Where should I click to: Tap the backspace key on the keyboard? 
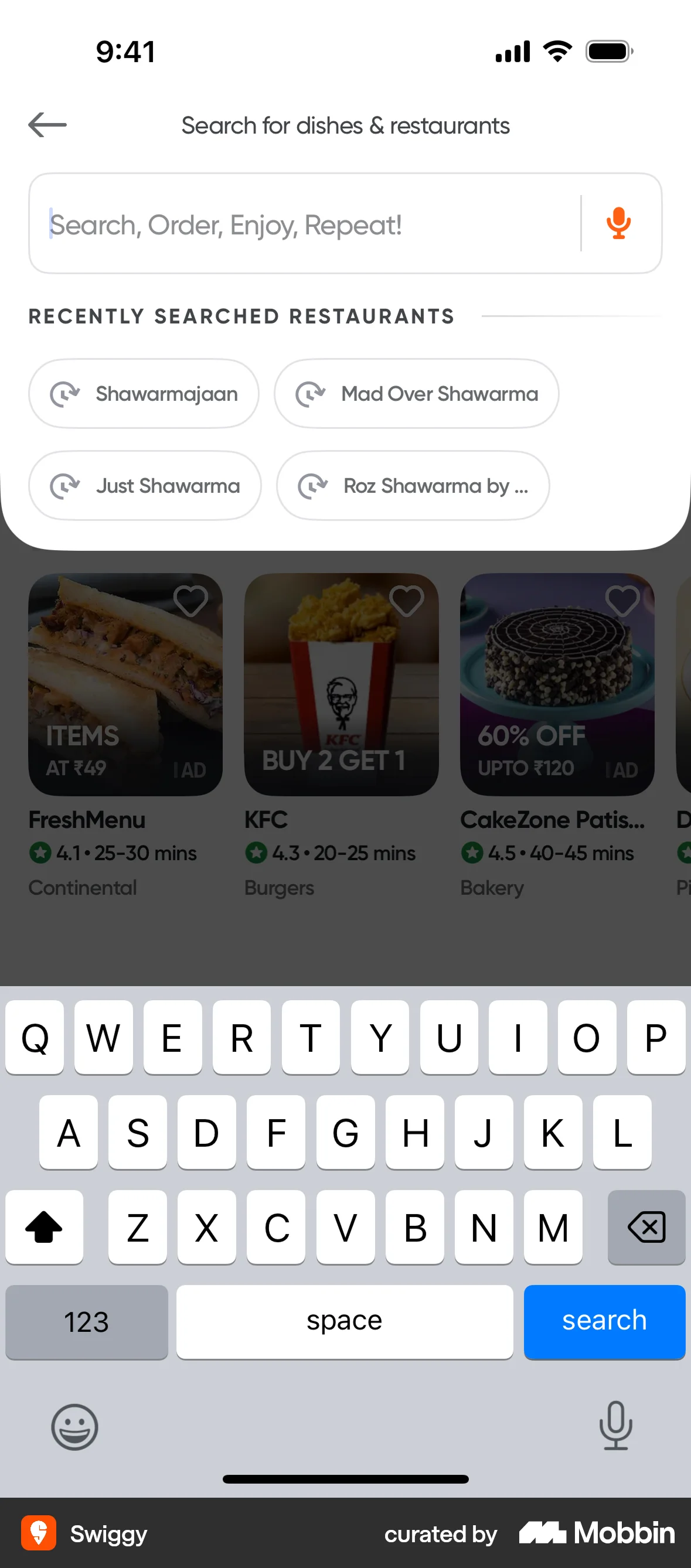point(646,1227)
